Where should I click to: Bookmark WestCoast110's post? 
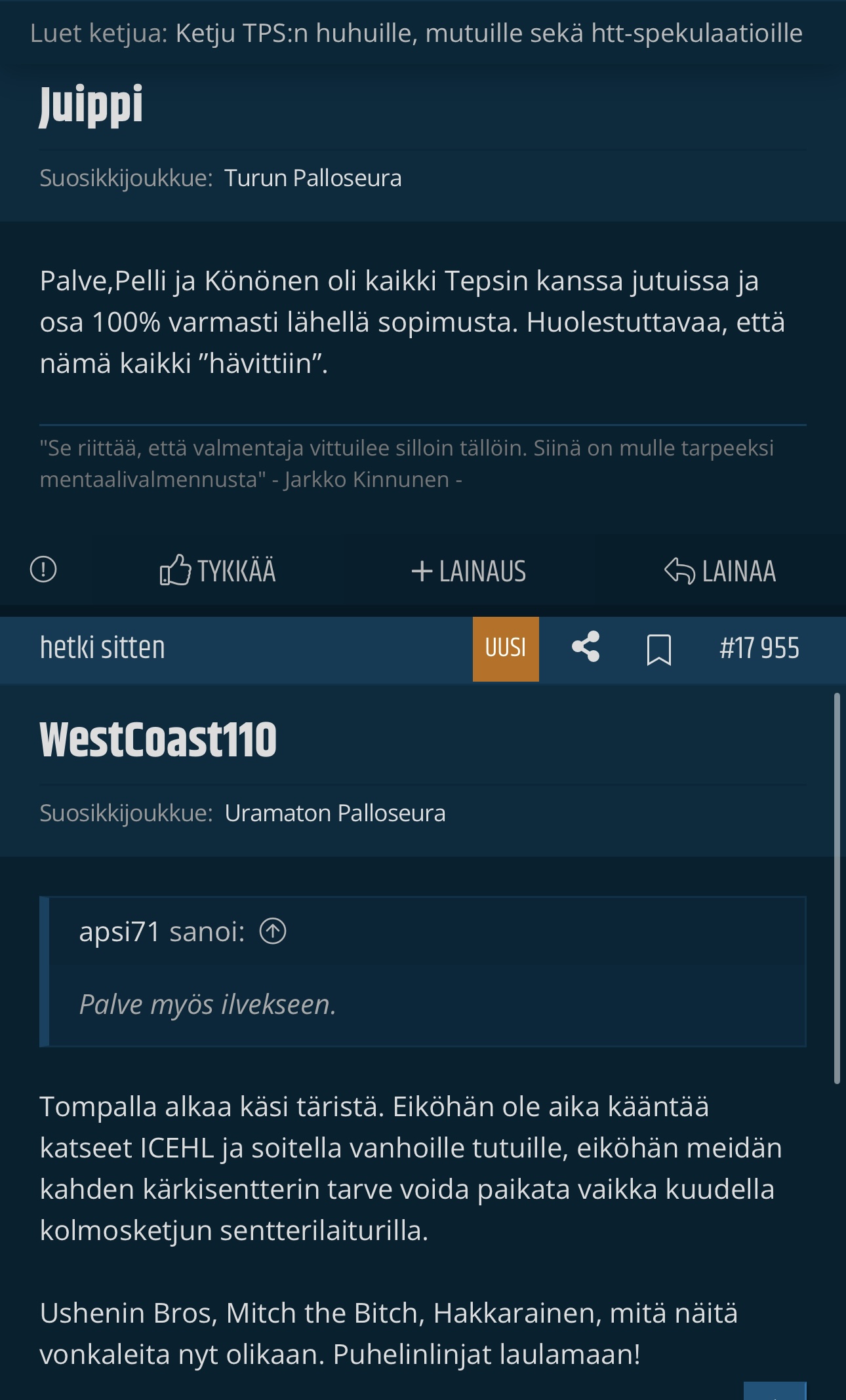658,649
